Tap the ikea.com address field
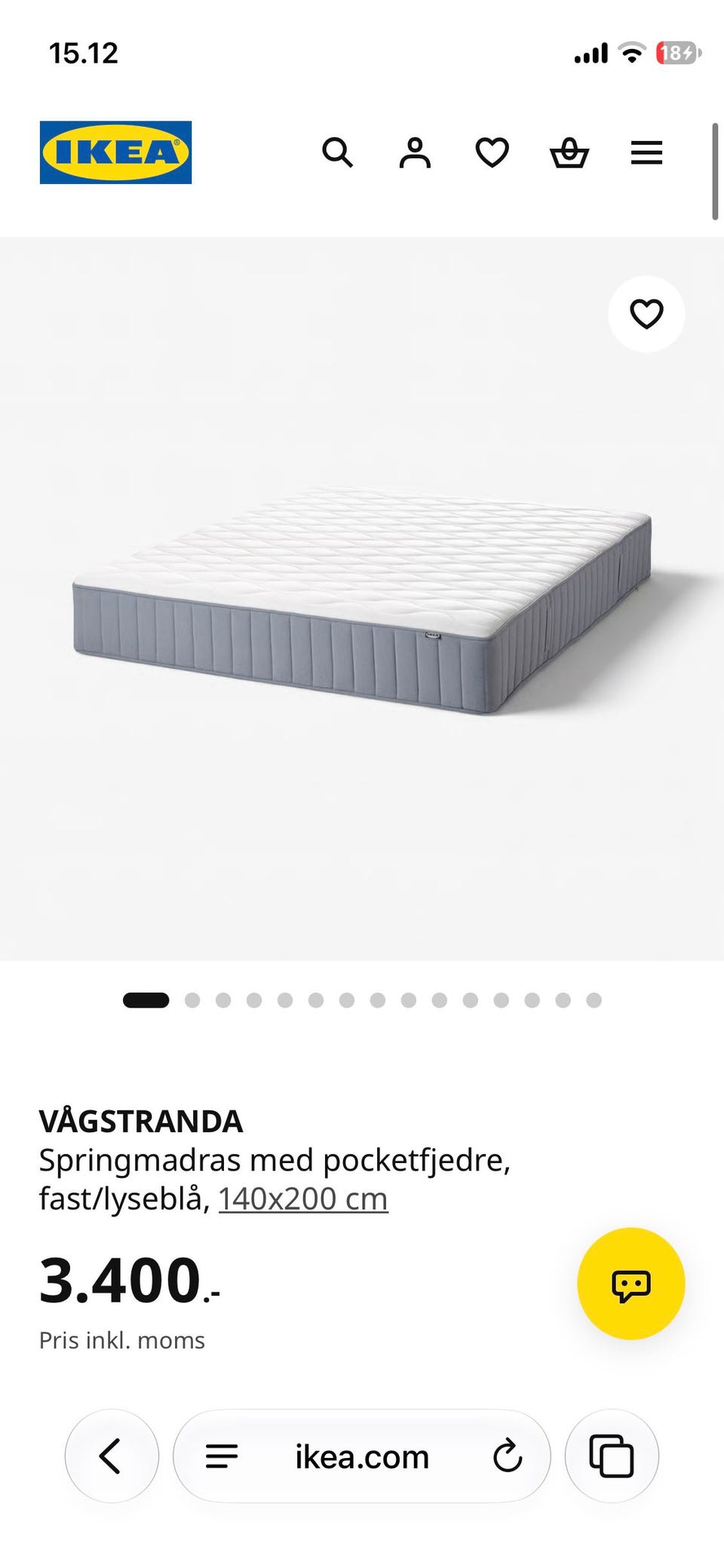This screenshot has height=1568, width=724. 362,1456
